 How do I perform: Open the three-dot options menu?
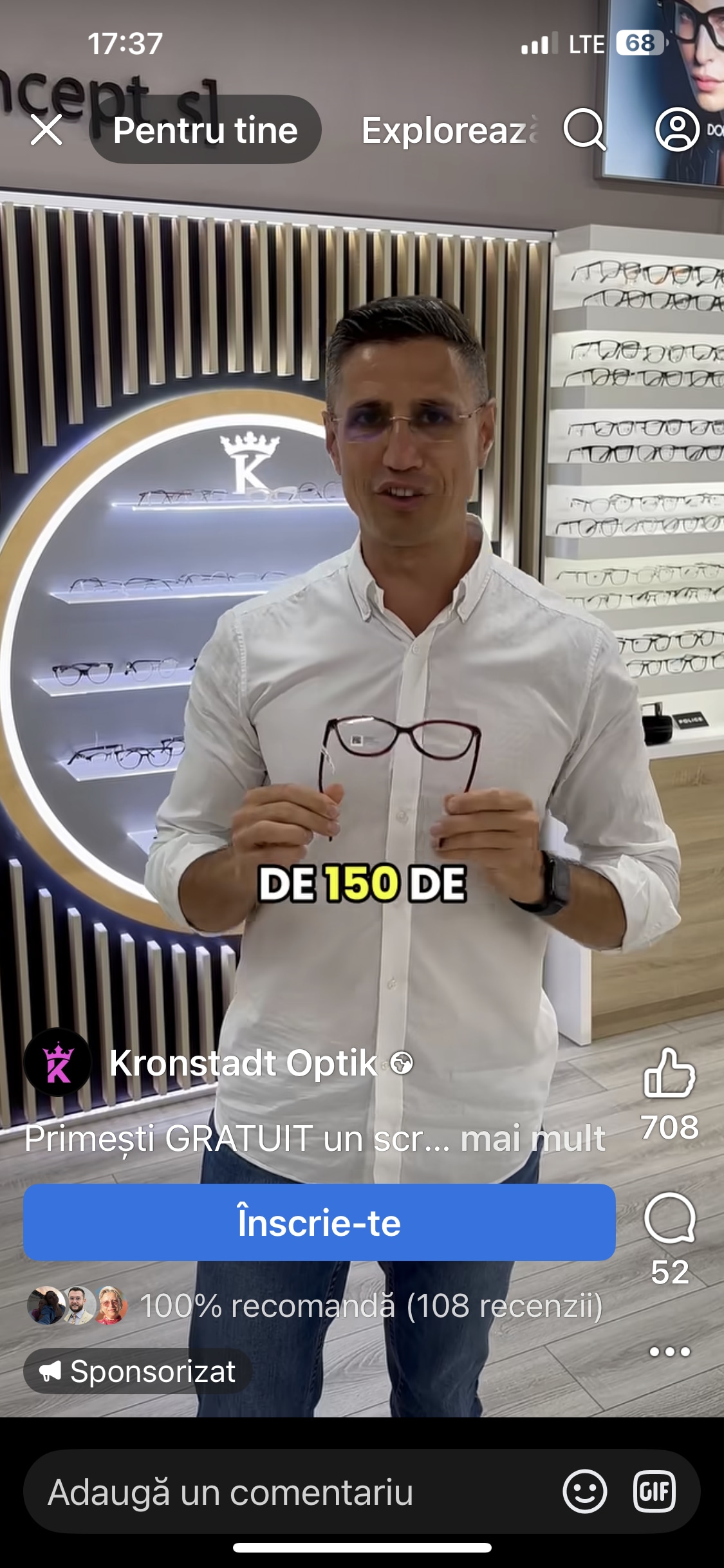(669, 1351)
